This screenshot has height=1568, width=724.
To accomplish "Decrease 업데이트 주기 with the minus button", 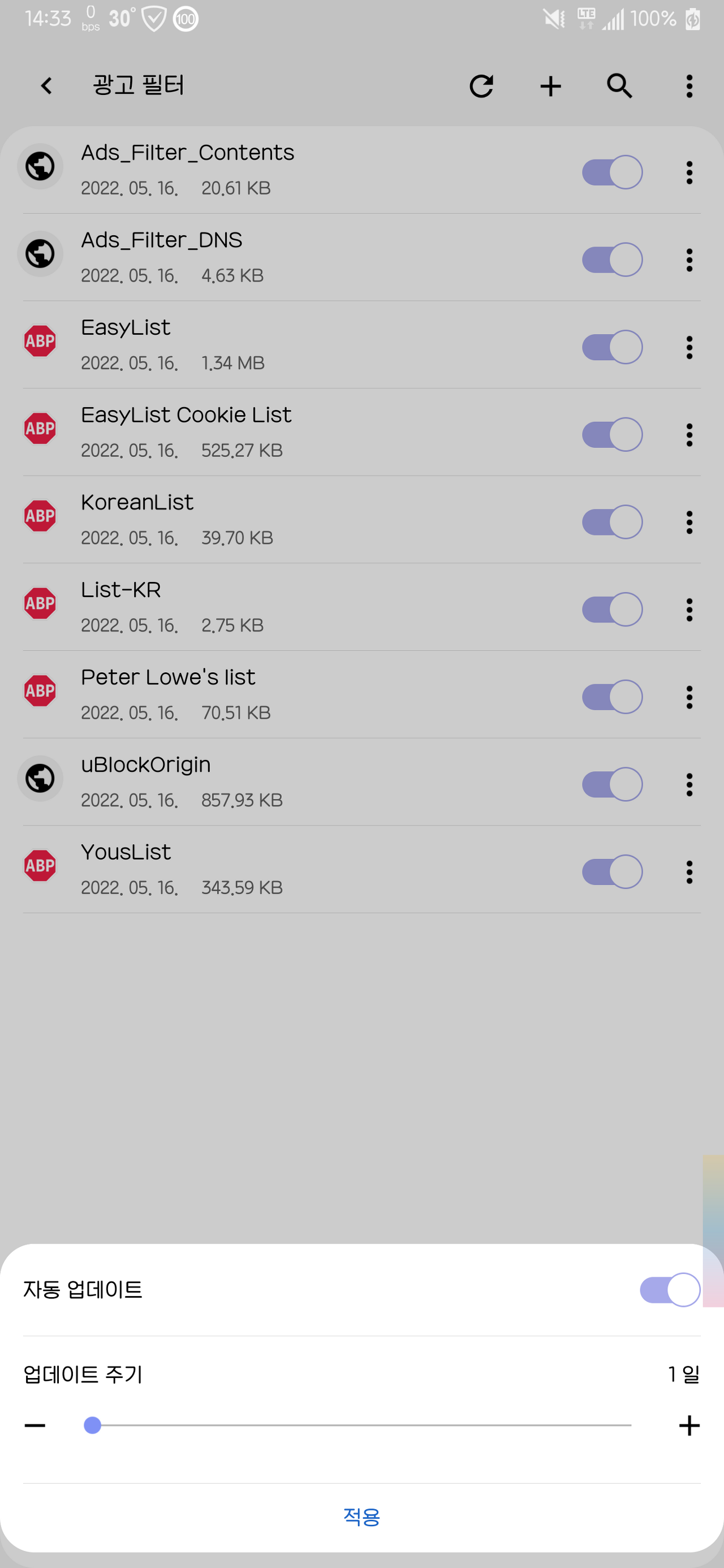I will (35, 1425).
